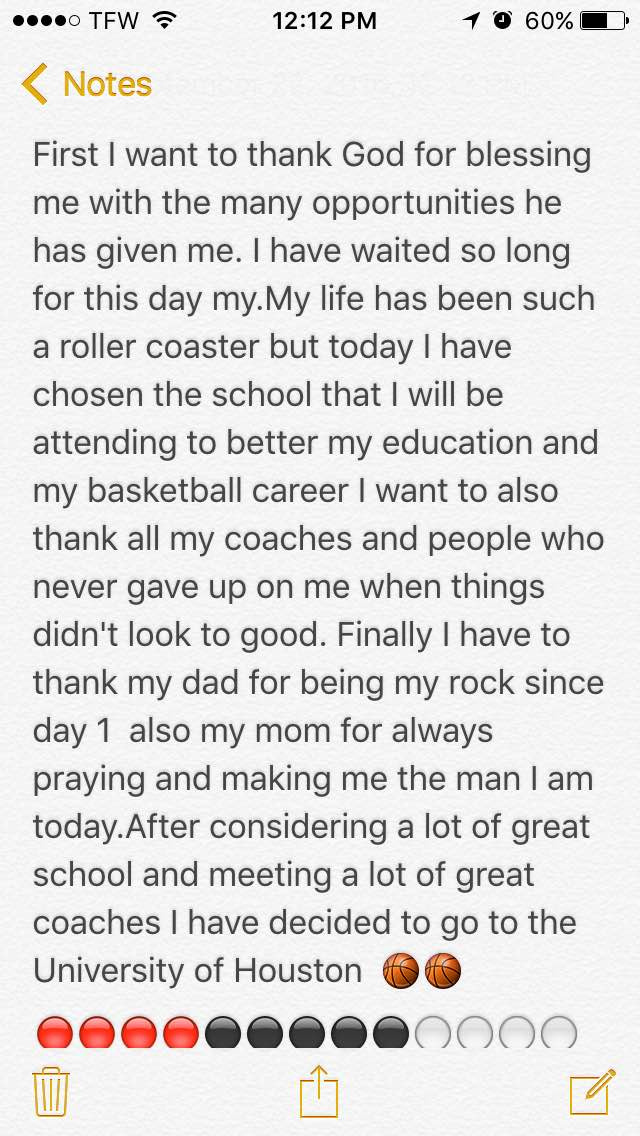This screenshot has height=1136, width=640.
Task: Go back to the Notes list
Action: [86, 84]
